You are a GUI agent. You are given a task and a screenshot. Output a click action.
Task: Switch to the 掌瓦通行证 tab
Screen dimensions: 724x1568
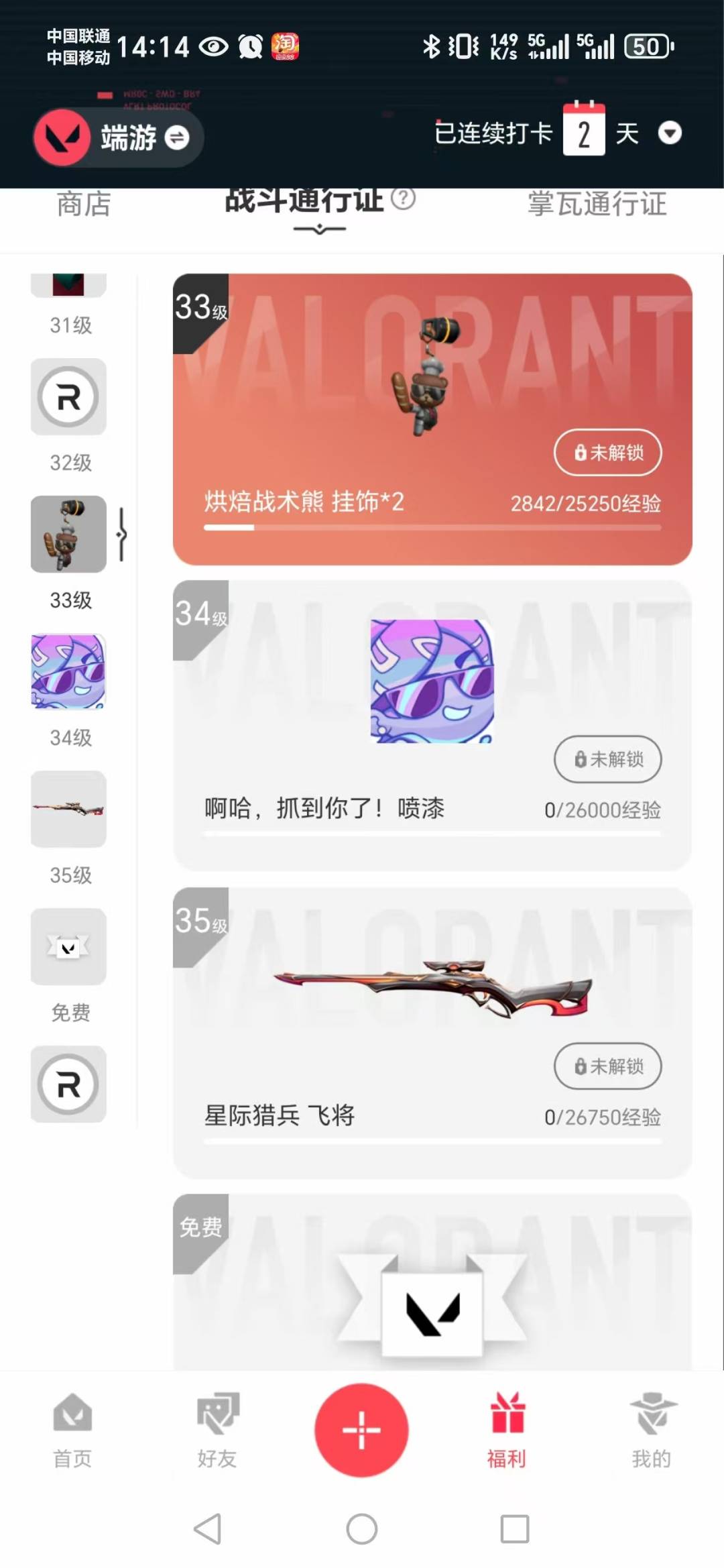coord(597,204)
